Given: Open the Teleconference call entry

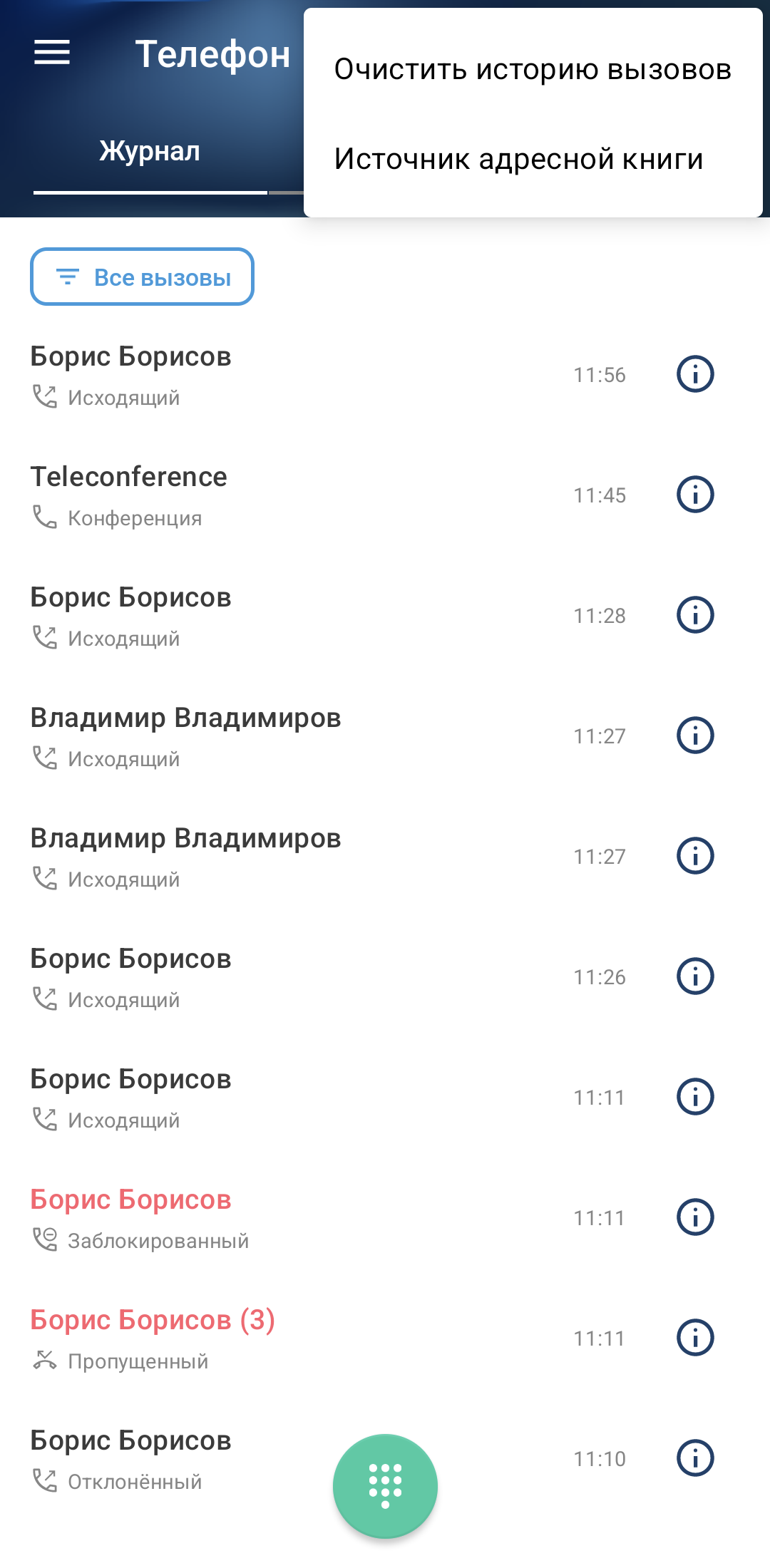Looking at the screenshot, I should tap(214, 495).
